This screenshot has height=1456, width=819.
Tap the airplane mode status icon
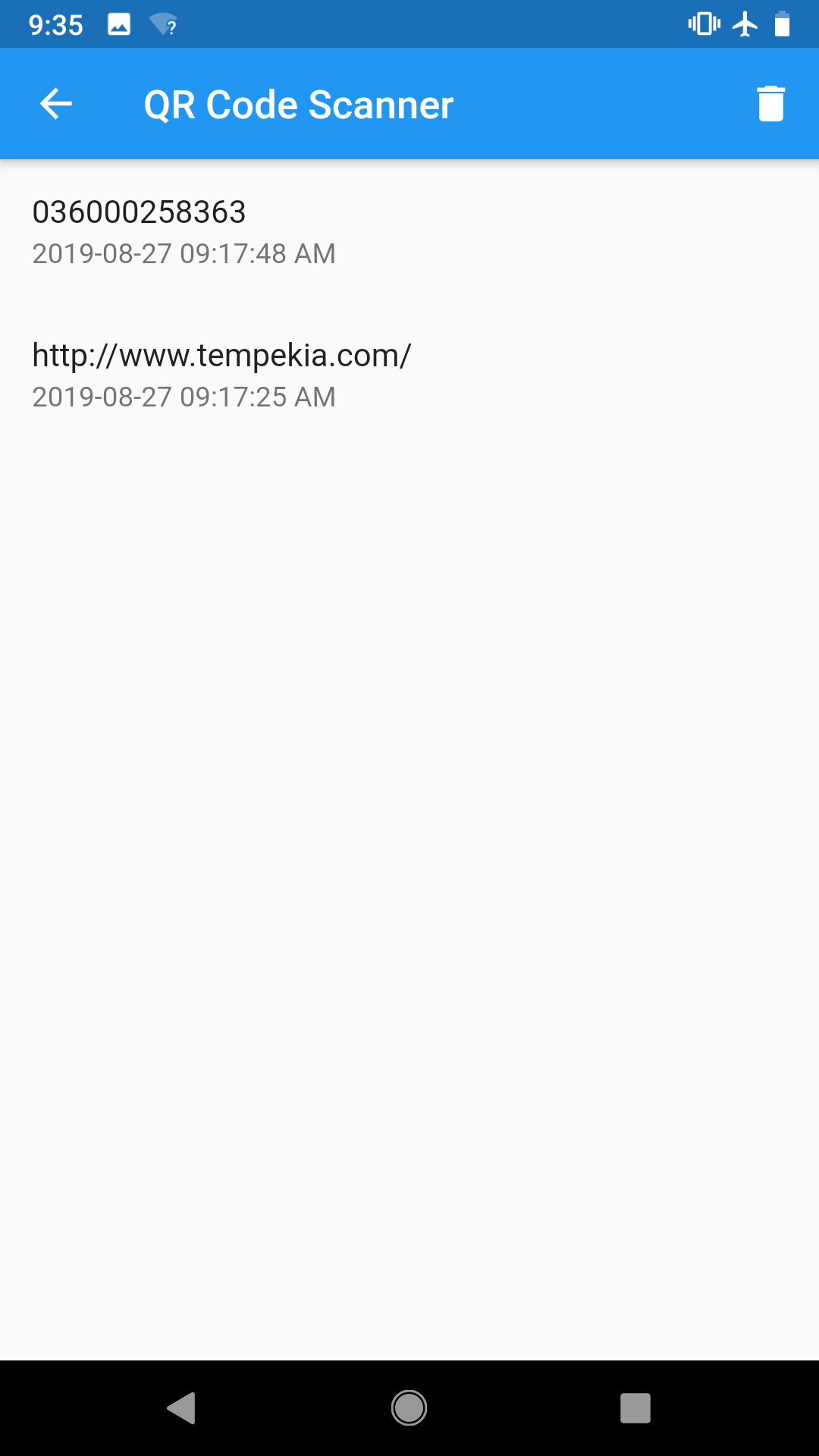(746, 24)
